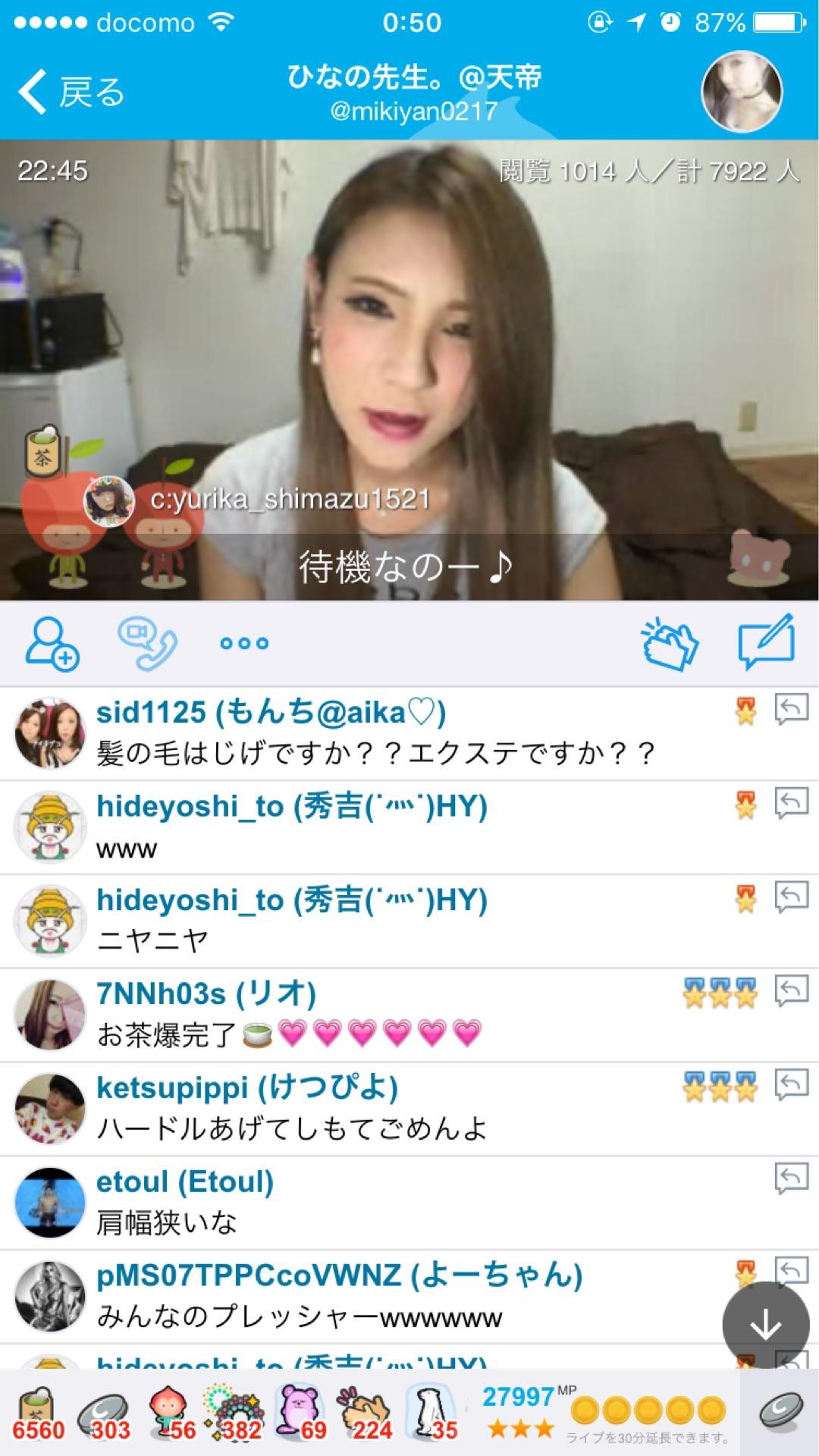Open the comment compose icon
819x1456 pixels.
[x=764, y=643]
